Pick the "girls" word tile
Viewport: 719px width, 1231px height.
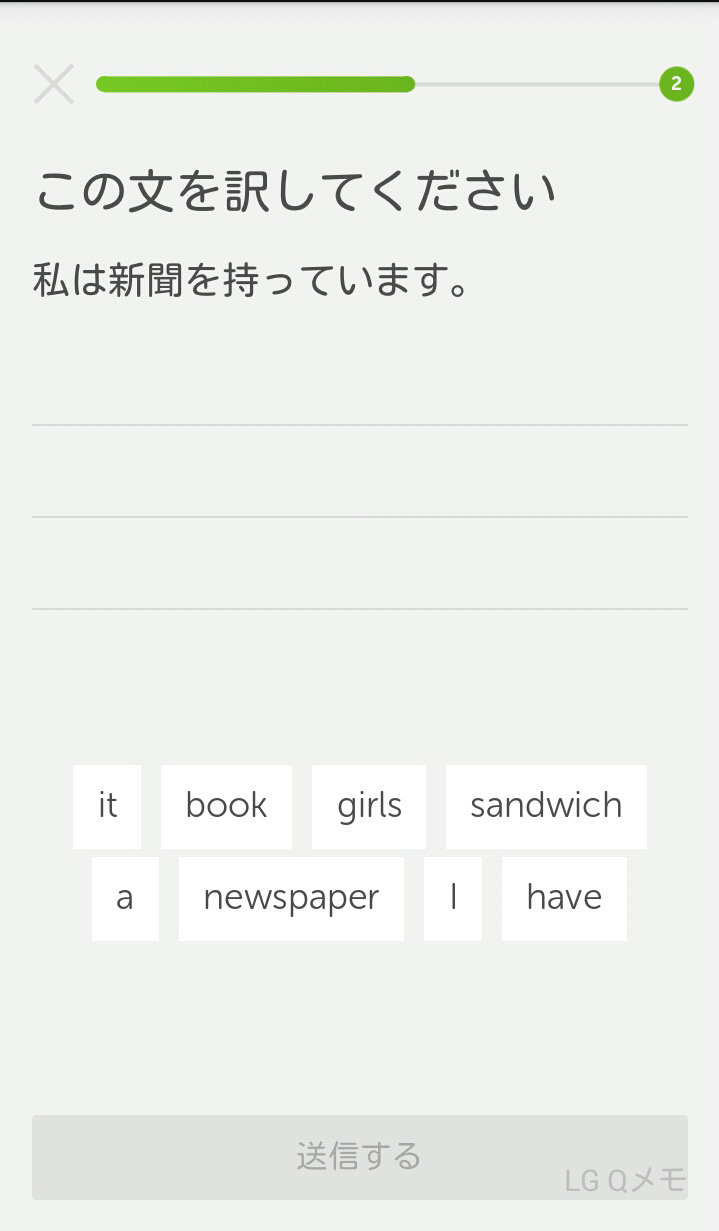[369, 806]
